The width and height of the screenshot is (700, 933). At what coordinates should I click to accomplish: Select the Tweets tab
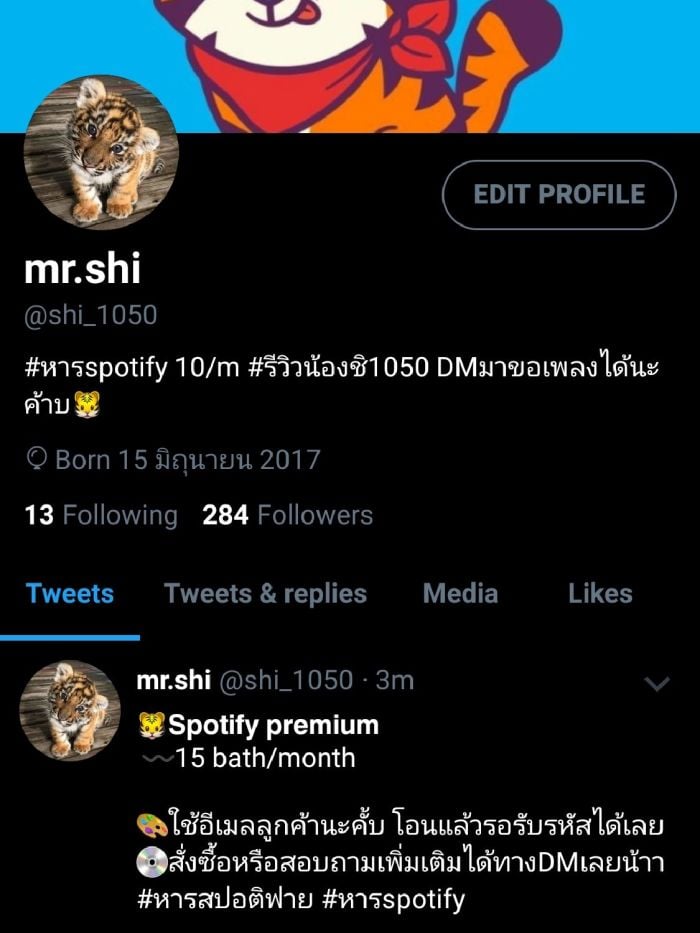(x=70, y=593)
